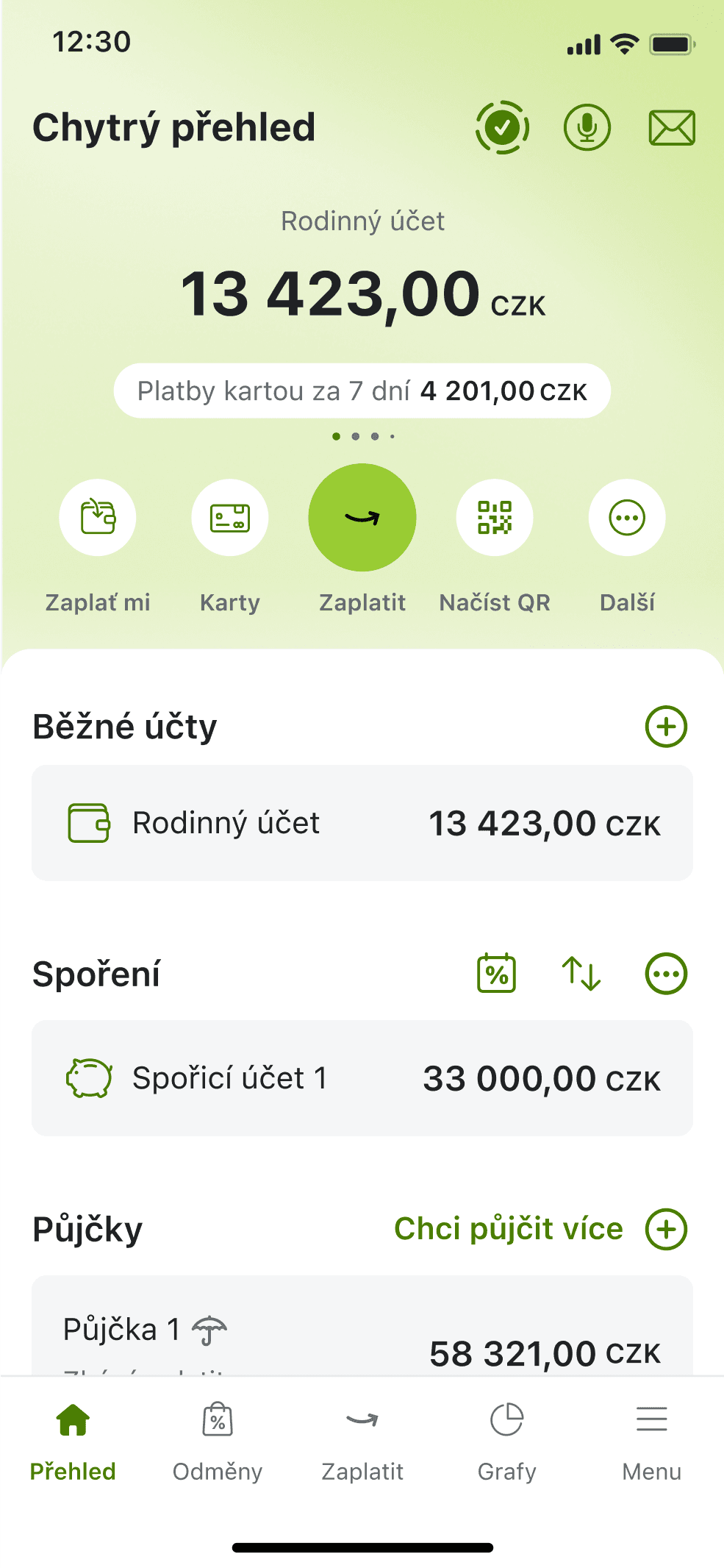Open savings interest rate percentage icon

click(x=496, y=972)
